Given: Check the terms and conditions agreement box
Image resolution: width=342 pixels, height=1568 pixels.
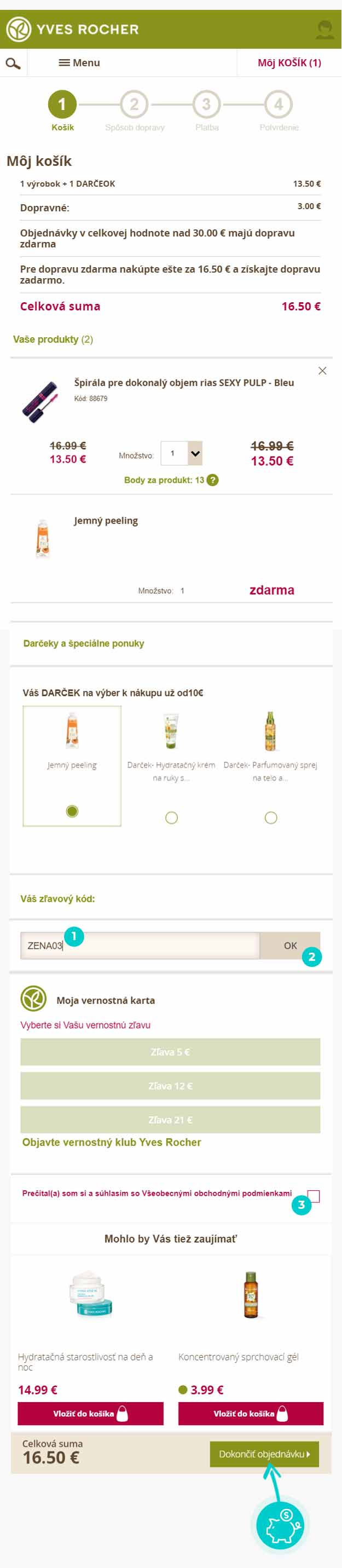Looking at the screenshot, I should (314, 1196).
